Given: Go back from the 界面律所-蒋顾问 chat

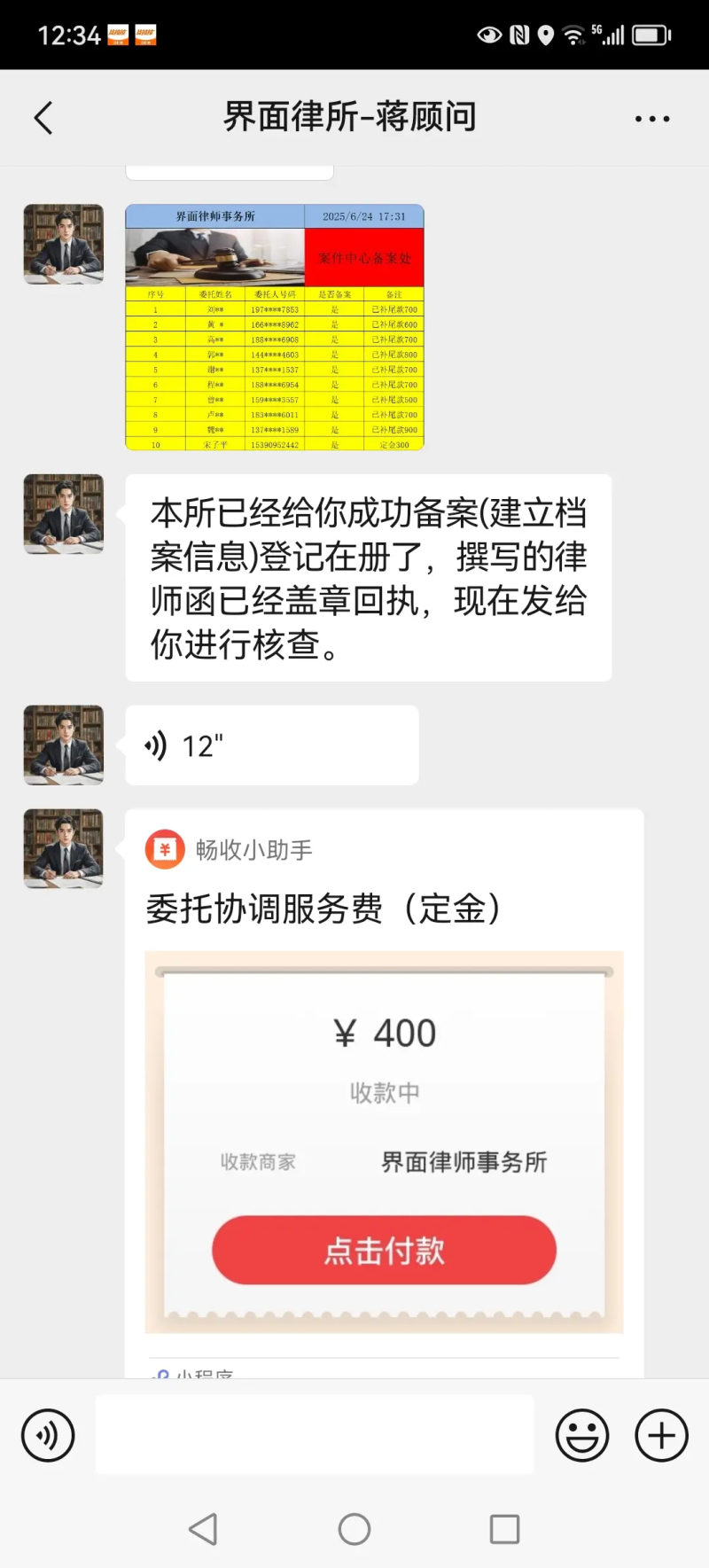Looking at the screenshot, I should 43,118.
